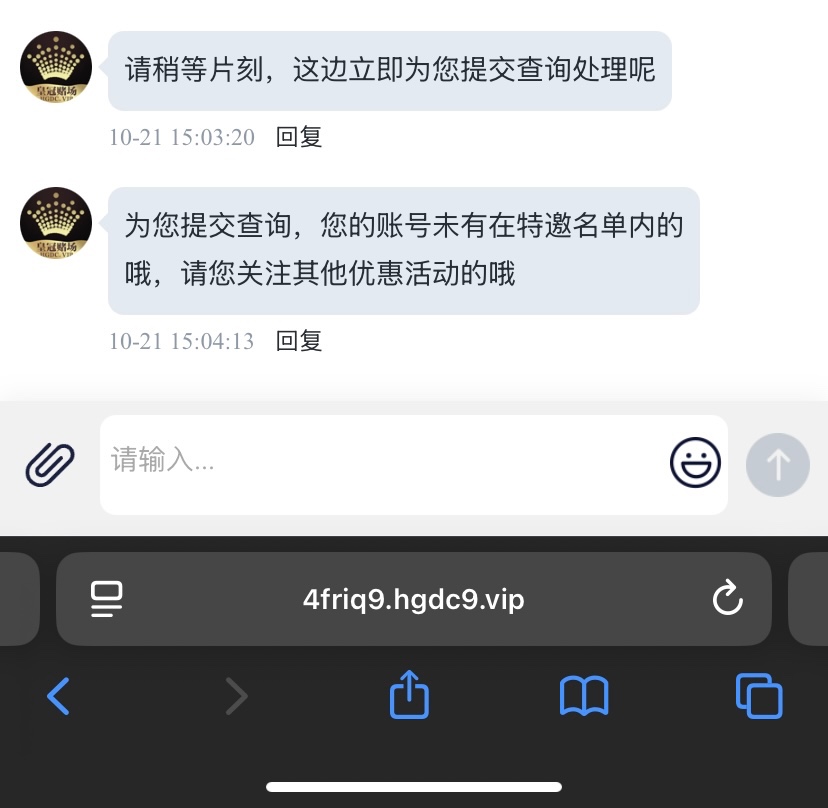Tap the address bar 4friq9.hgdc9.vip

click(413, 599)
